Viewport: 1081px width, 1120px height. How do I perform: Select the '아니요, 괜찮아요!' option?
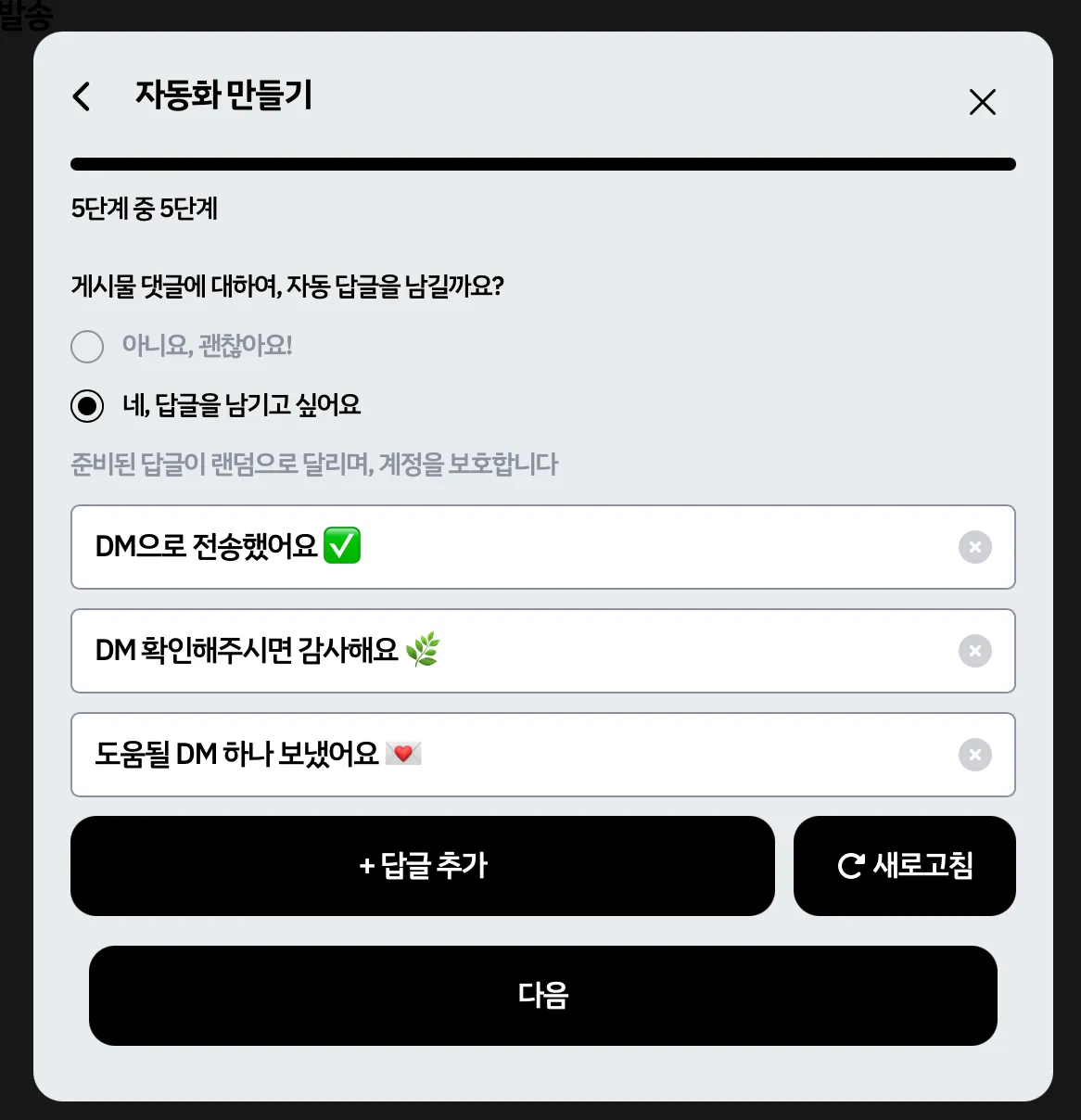click(87, 347)
